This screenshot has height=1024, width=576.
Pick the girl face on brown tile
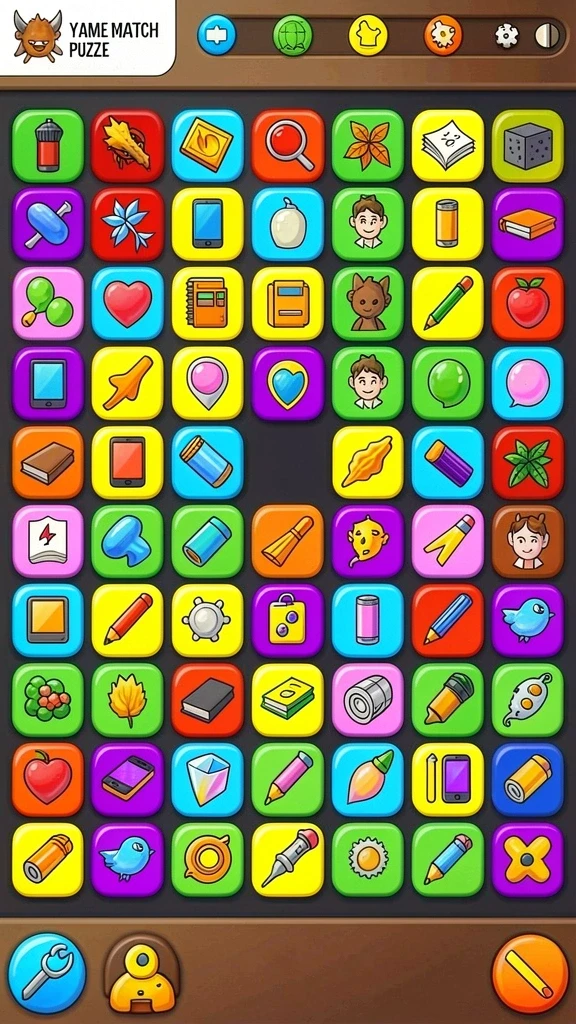(528, 541)
